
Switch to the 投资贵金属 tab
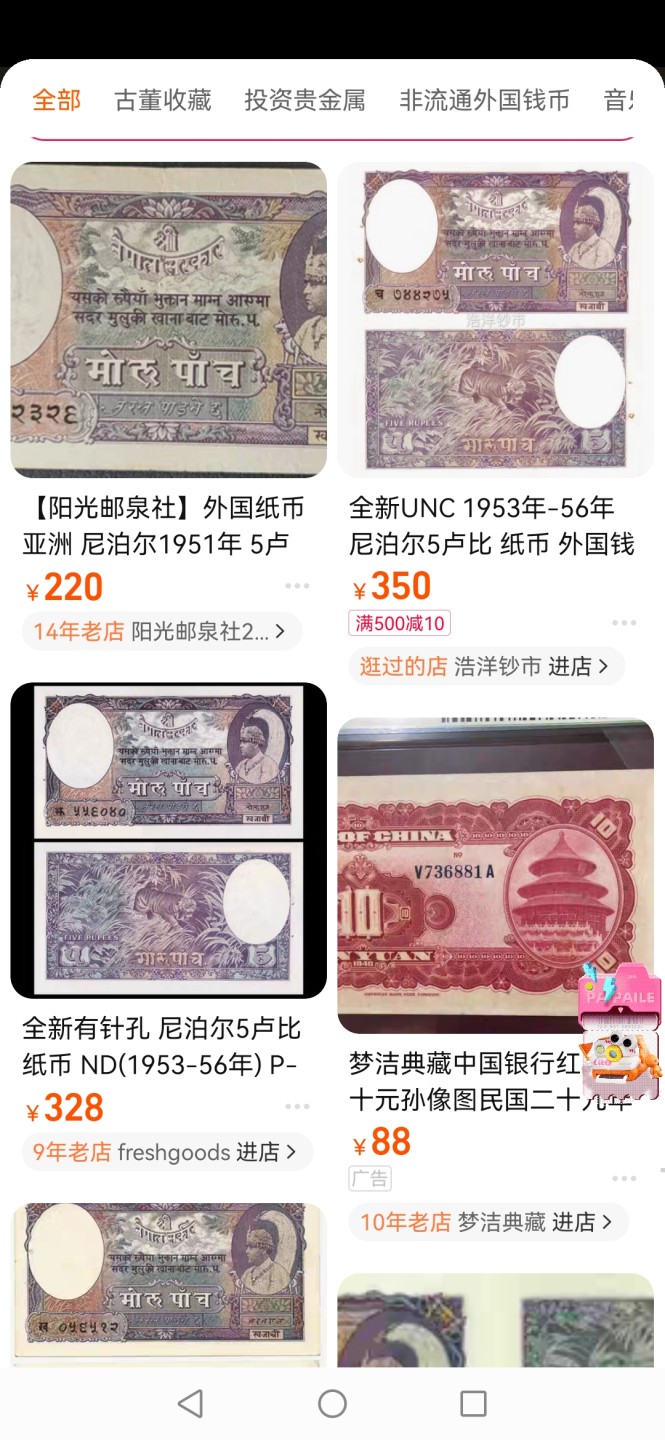pyautogui.click(x=305, y=100)
